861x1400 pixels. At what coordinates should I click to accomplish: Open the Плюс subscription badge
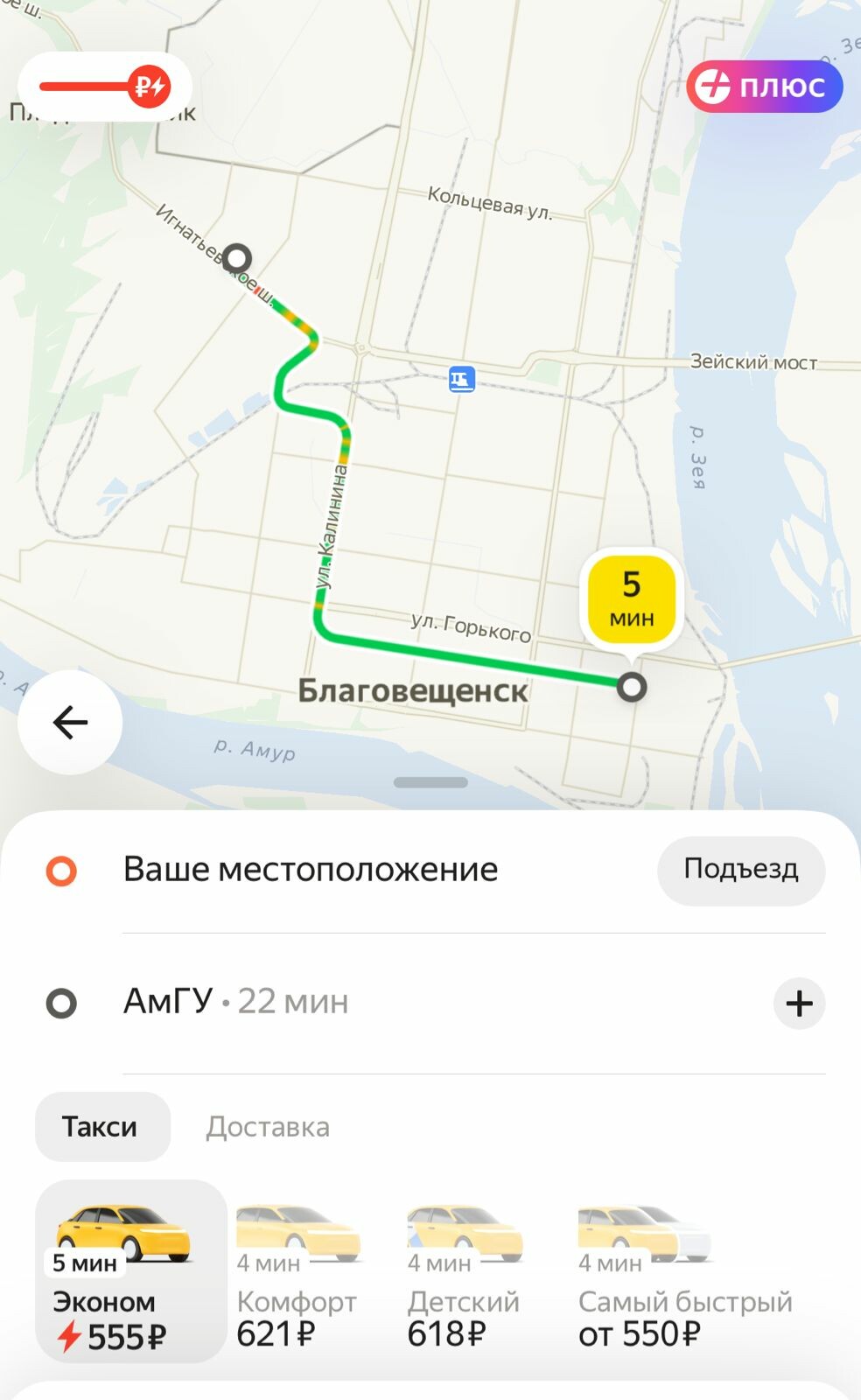pyautogui.click(x=764, y=87)
